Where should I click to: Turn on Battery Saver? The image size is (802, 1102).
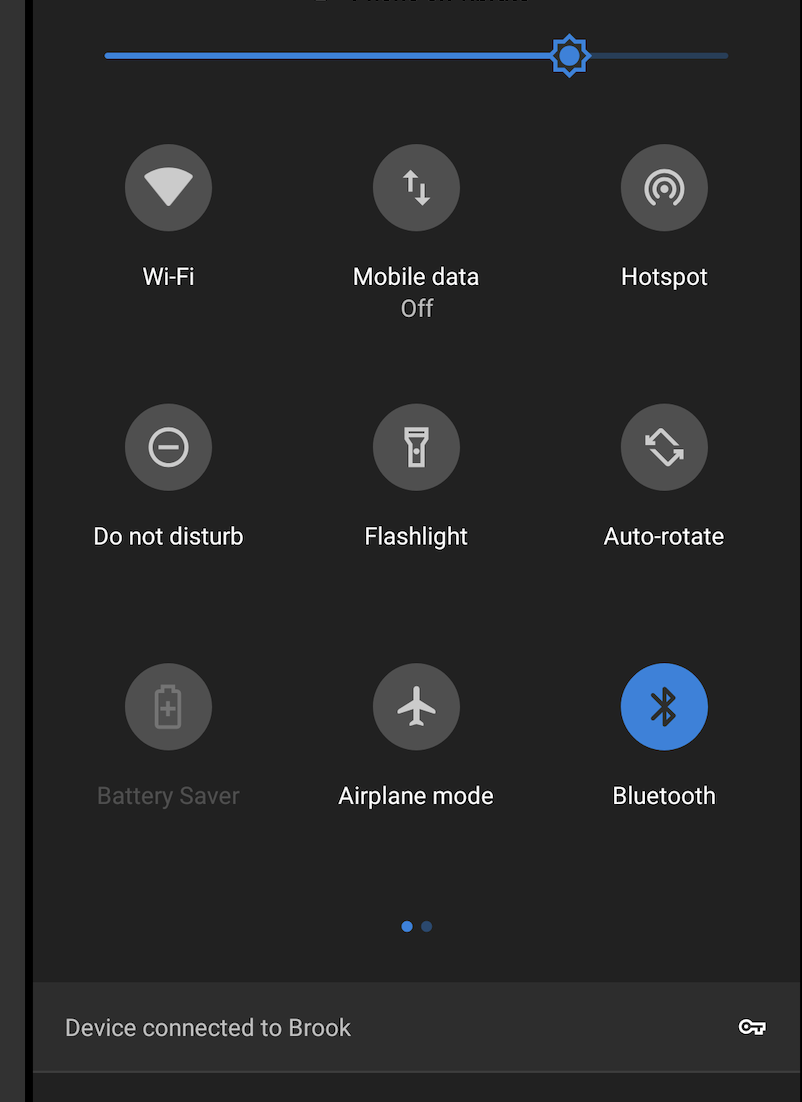point(168,706)
